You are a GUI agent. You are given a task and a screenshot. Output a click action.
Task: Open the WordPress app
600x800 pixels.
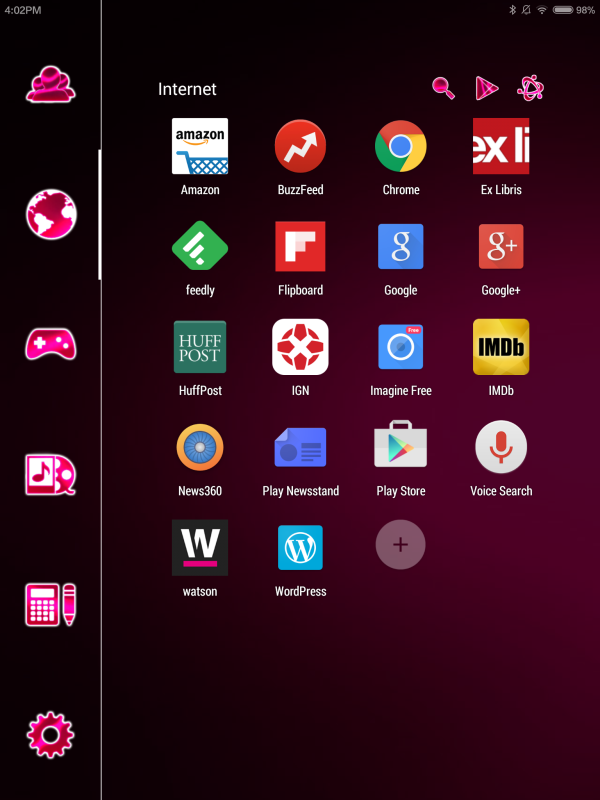[300, 547]
